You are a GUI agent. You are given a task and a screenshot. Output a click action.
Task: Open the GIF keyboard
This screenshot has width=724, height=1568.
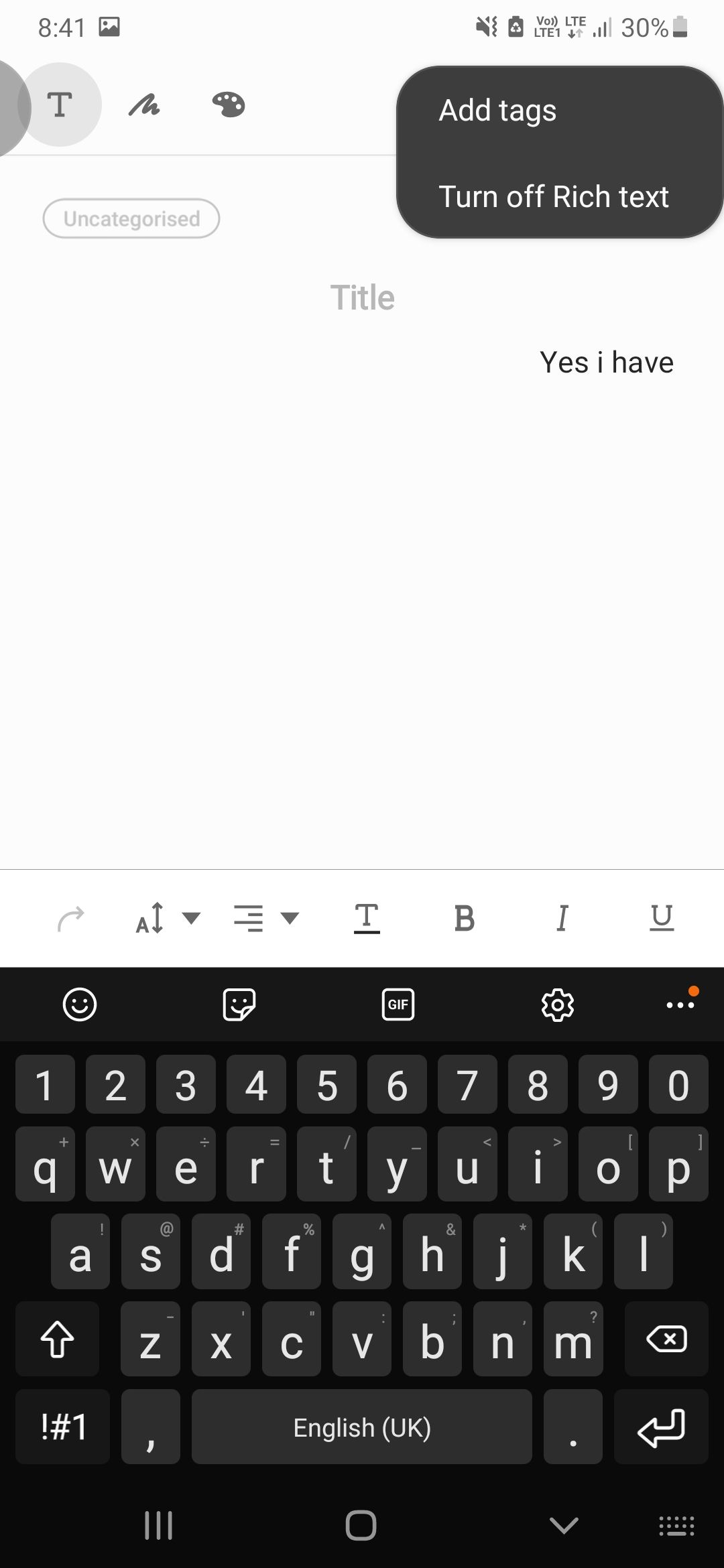click(x=398, y=1004)
